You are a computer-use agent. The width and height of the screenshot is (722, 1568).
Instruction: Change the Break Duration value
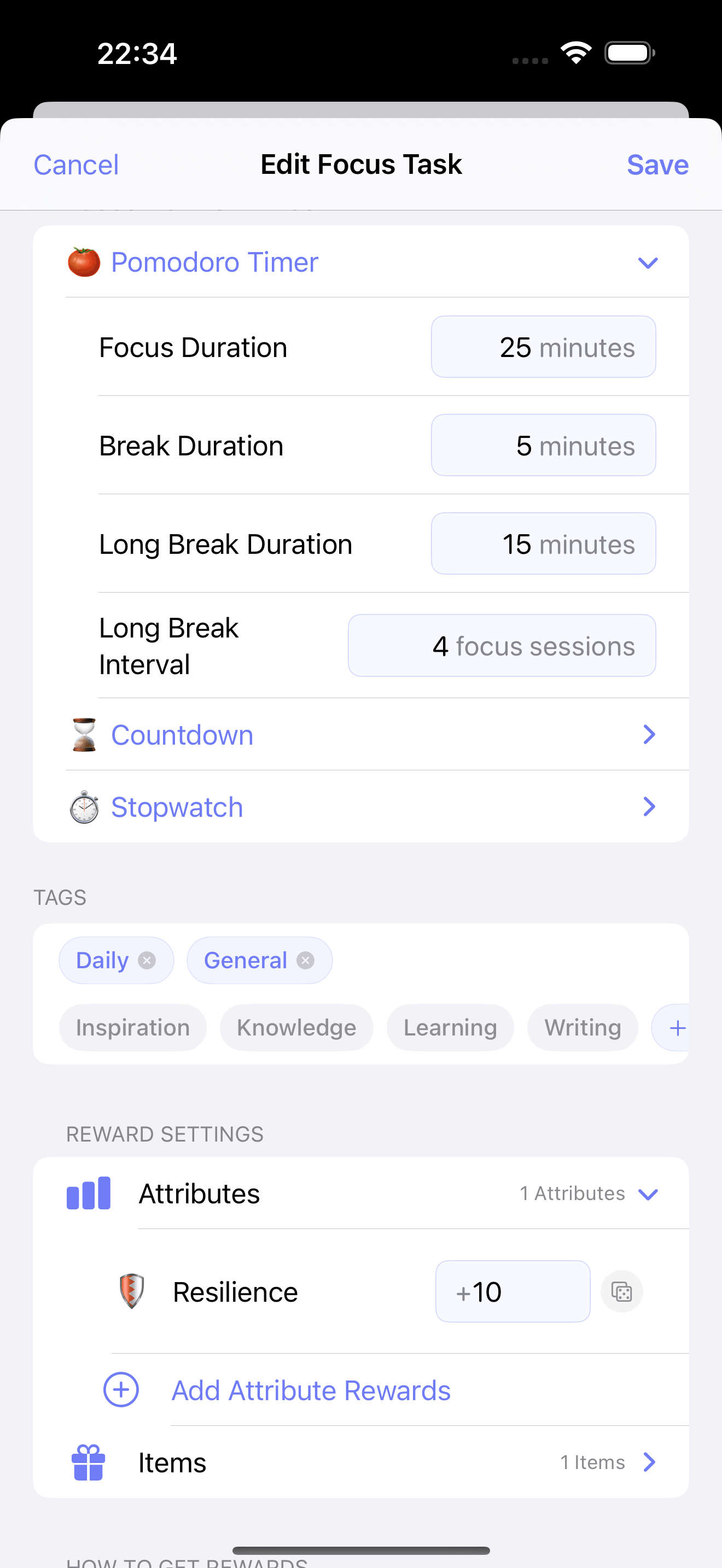[x=543, y=446]
